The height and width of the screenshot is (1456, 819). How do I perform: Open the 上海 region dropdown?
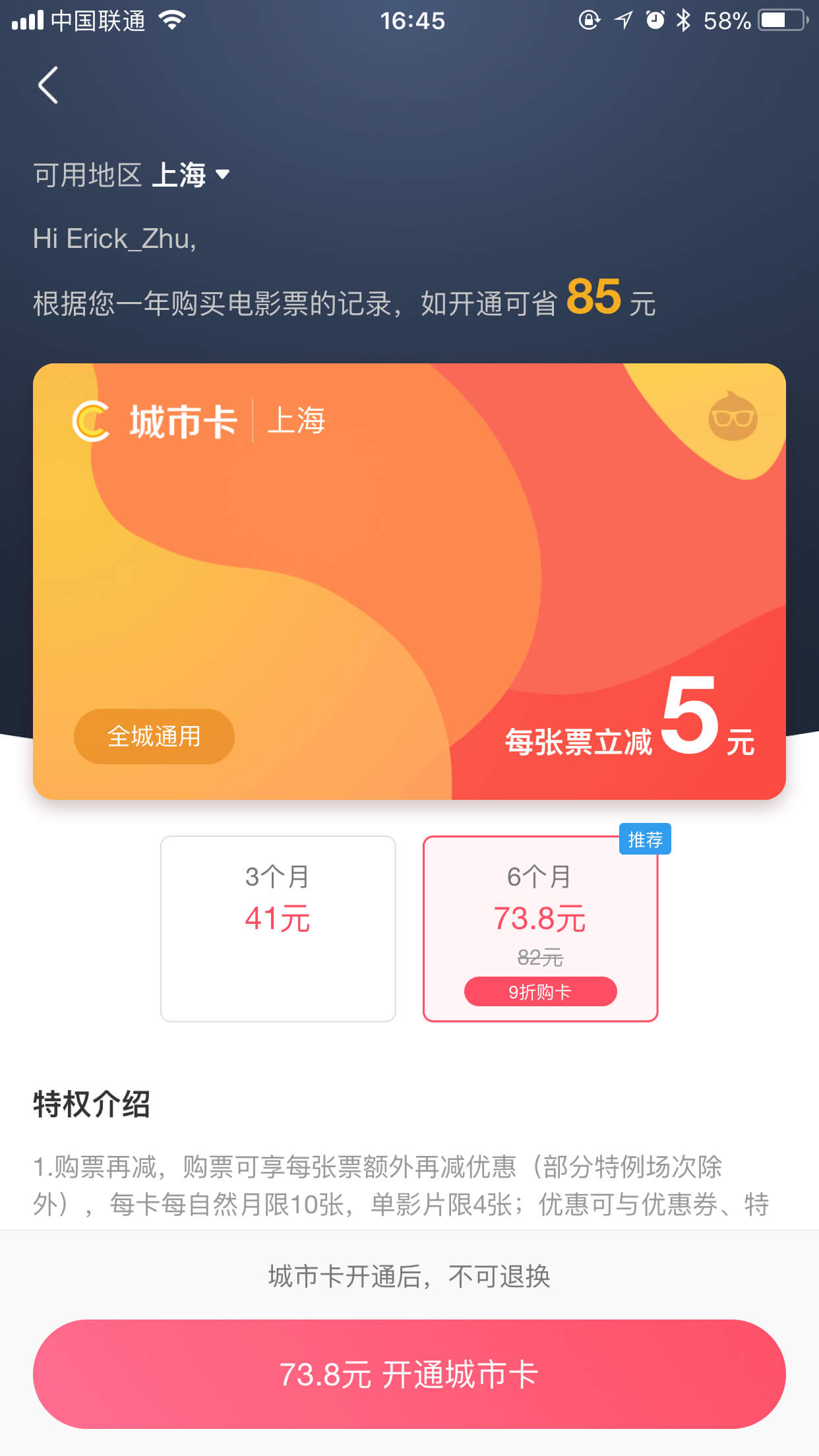[191, 175]
